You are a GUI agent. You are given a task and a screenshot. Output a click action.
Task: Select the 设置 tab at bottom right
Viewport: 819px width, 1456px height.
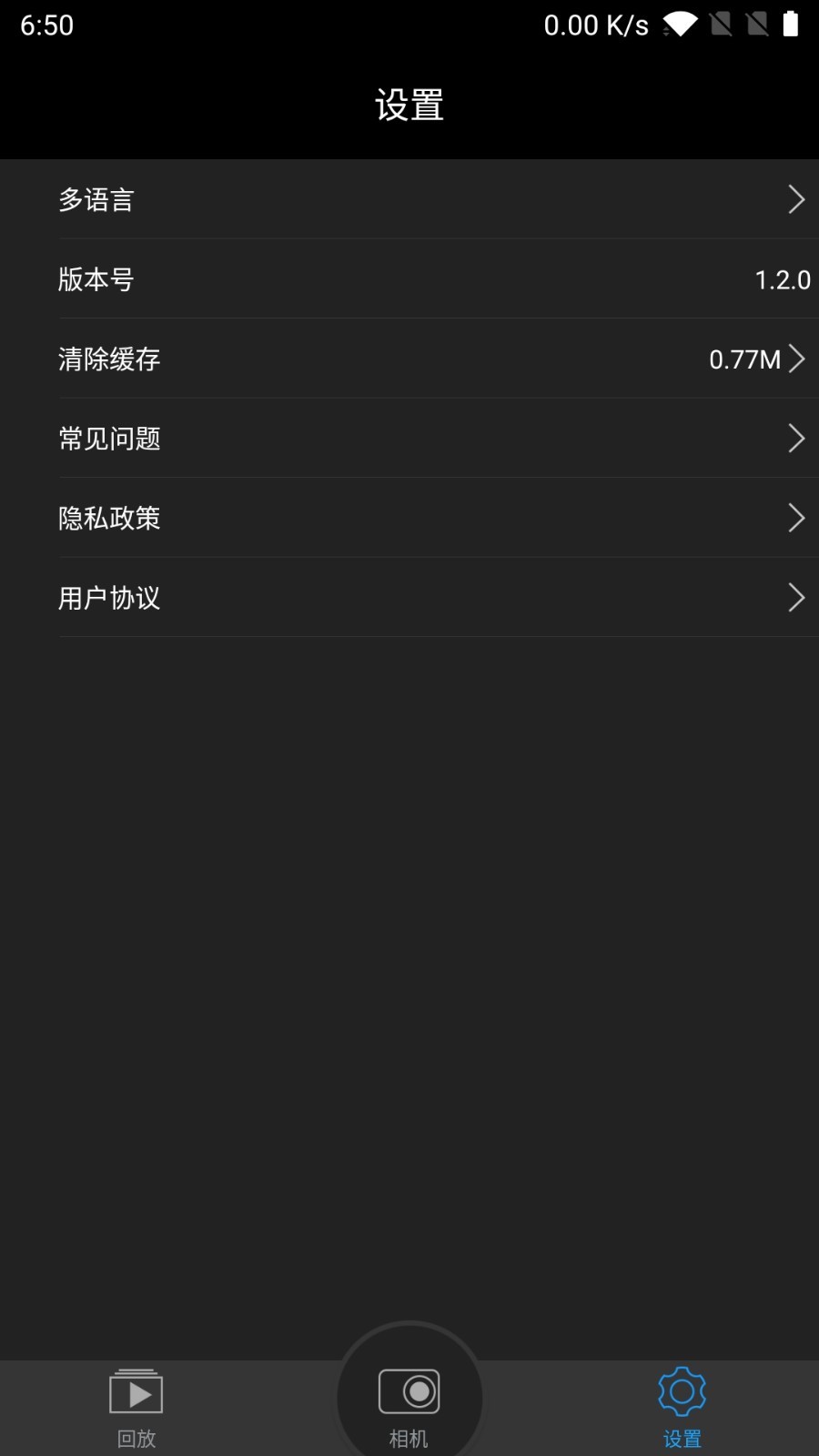tap(682, 1406)
